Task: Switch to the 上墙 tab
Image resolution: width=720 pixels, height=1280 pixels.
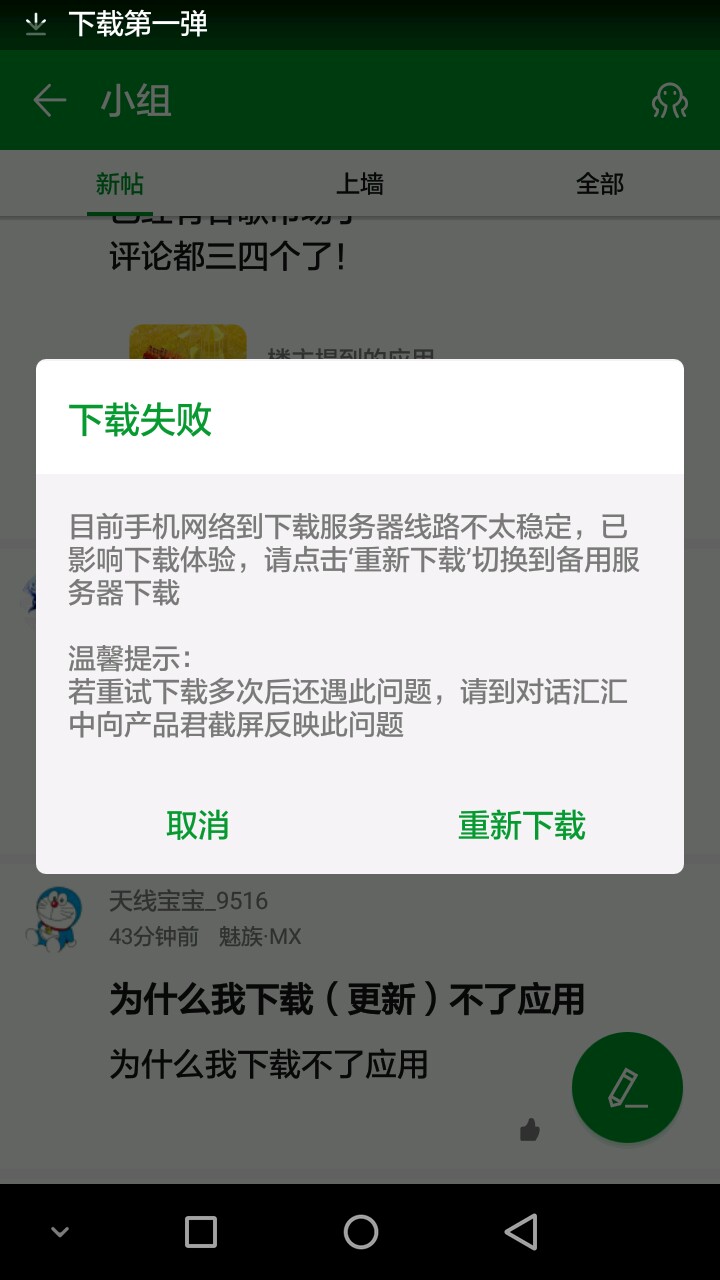Action: tap(360, 184)
